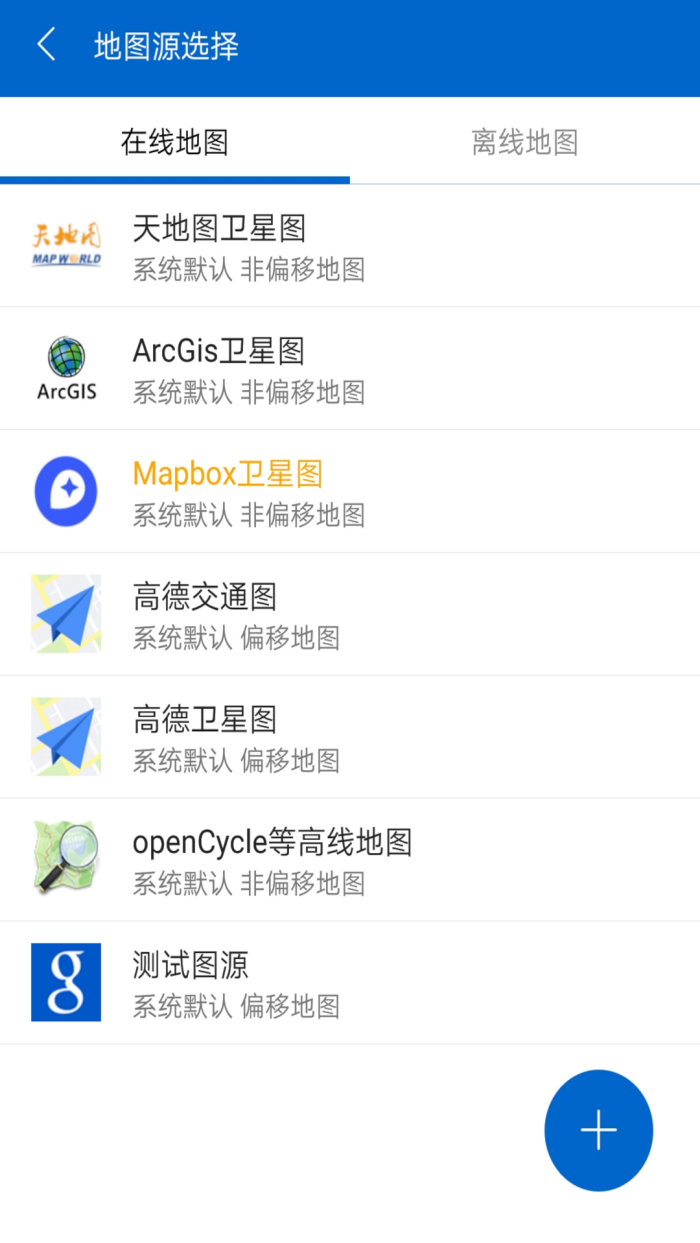Switch to the 离线地图 tab
700x1243 pixels.
pyautogui.click(x=525, y=142)
